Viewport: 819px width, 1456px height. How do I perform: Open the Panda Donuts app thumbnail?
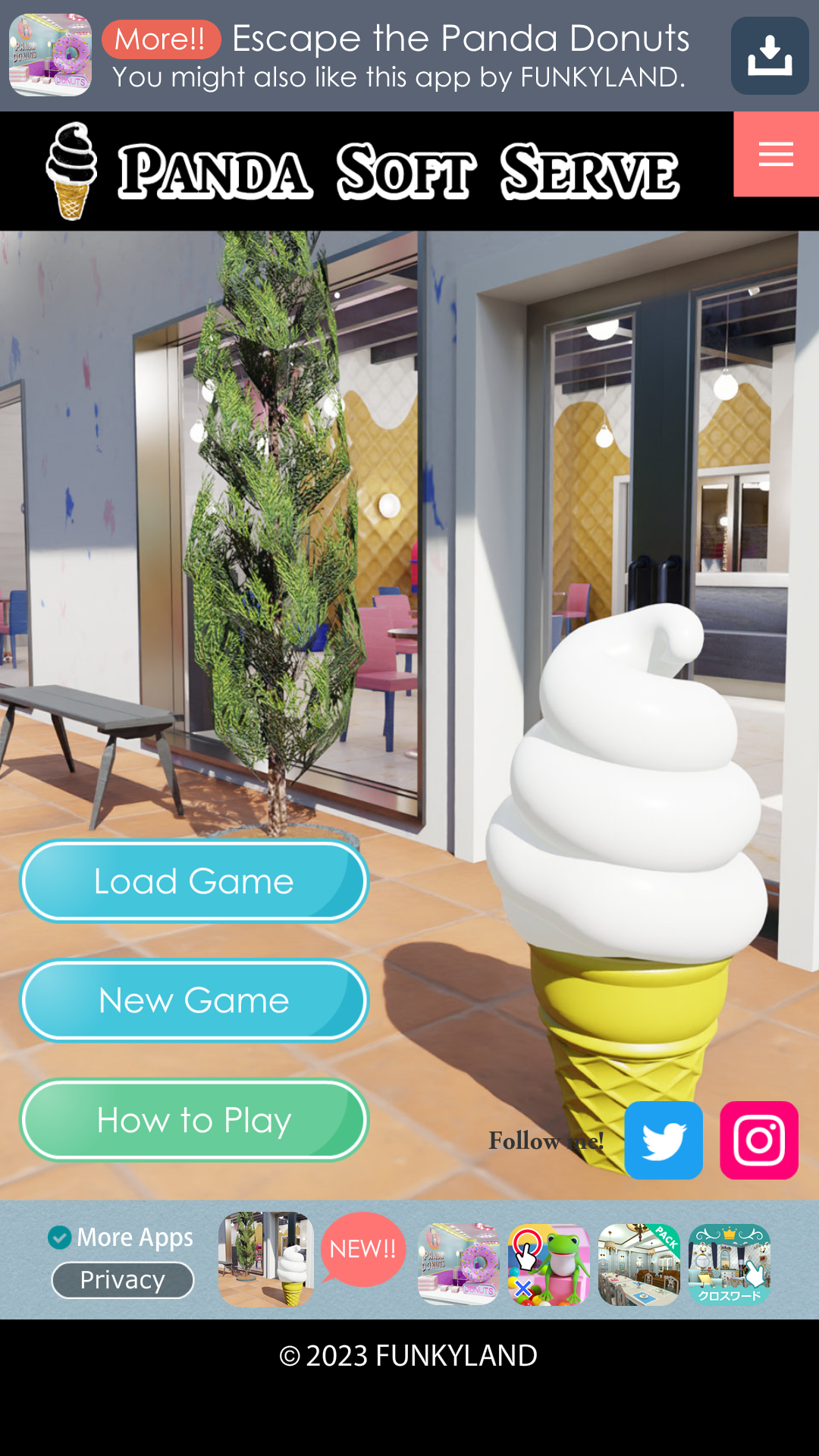[459, 1264]
